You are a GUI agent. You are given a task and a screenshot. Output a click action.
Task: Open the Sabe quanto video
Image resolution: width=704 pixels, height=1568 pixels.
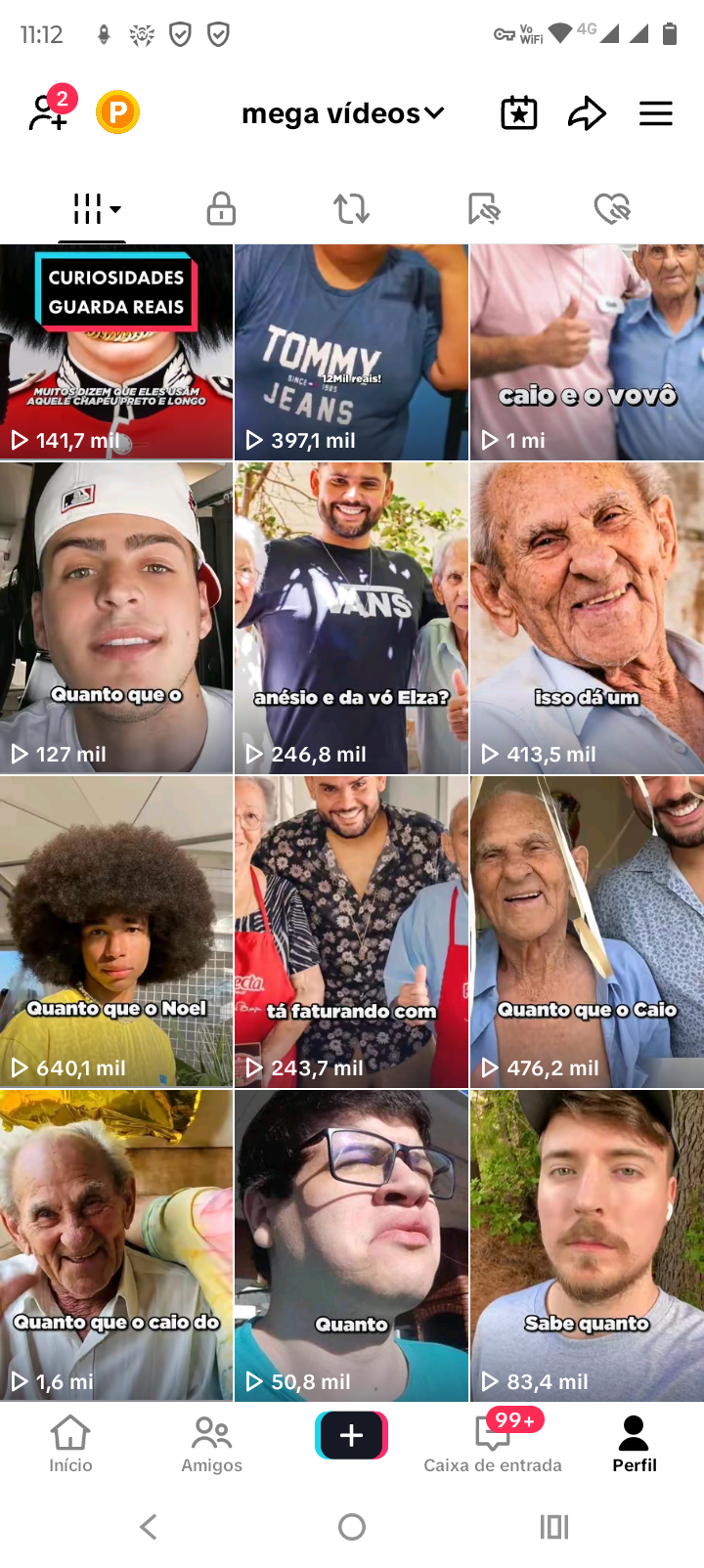point(587,1245)
